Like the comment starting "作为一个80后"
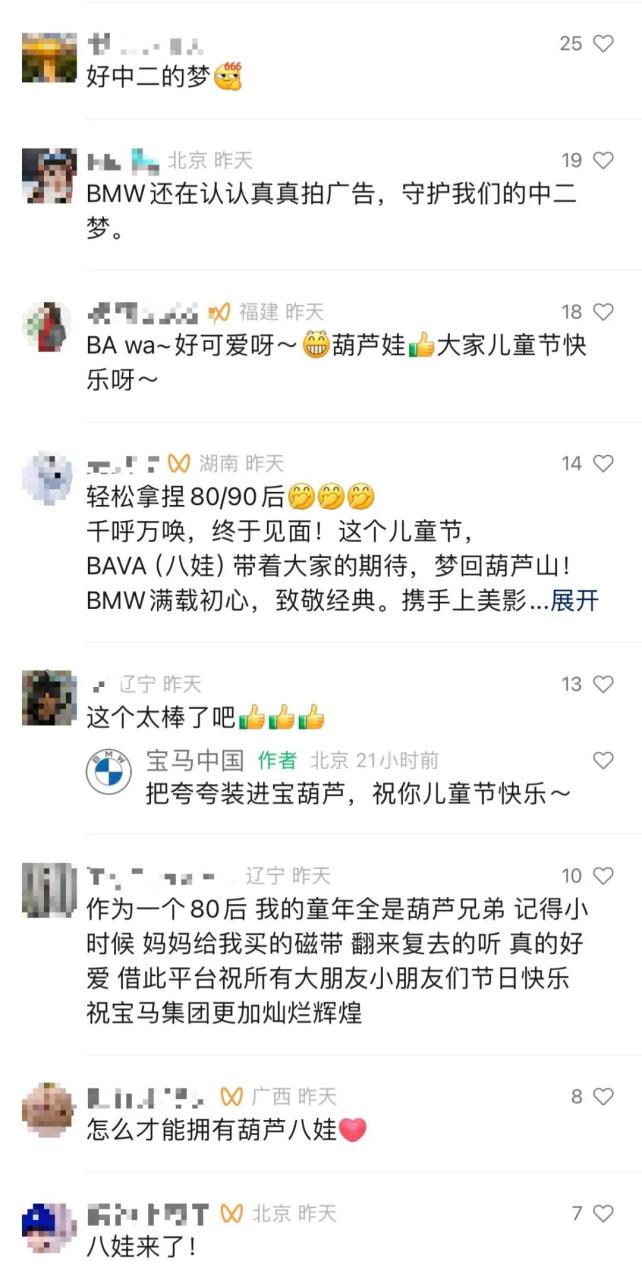Viewport: 642px width, 1280px height. click(x=603, y=875)
